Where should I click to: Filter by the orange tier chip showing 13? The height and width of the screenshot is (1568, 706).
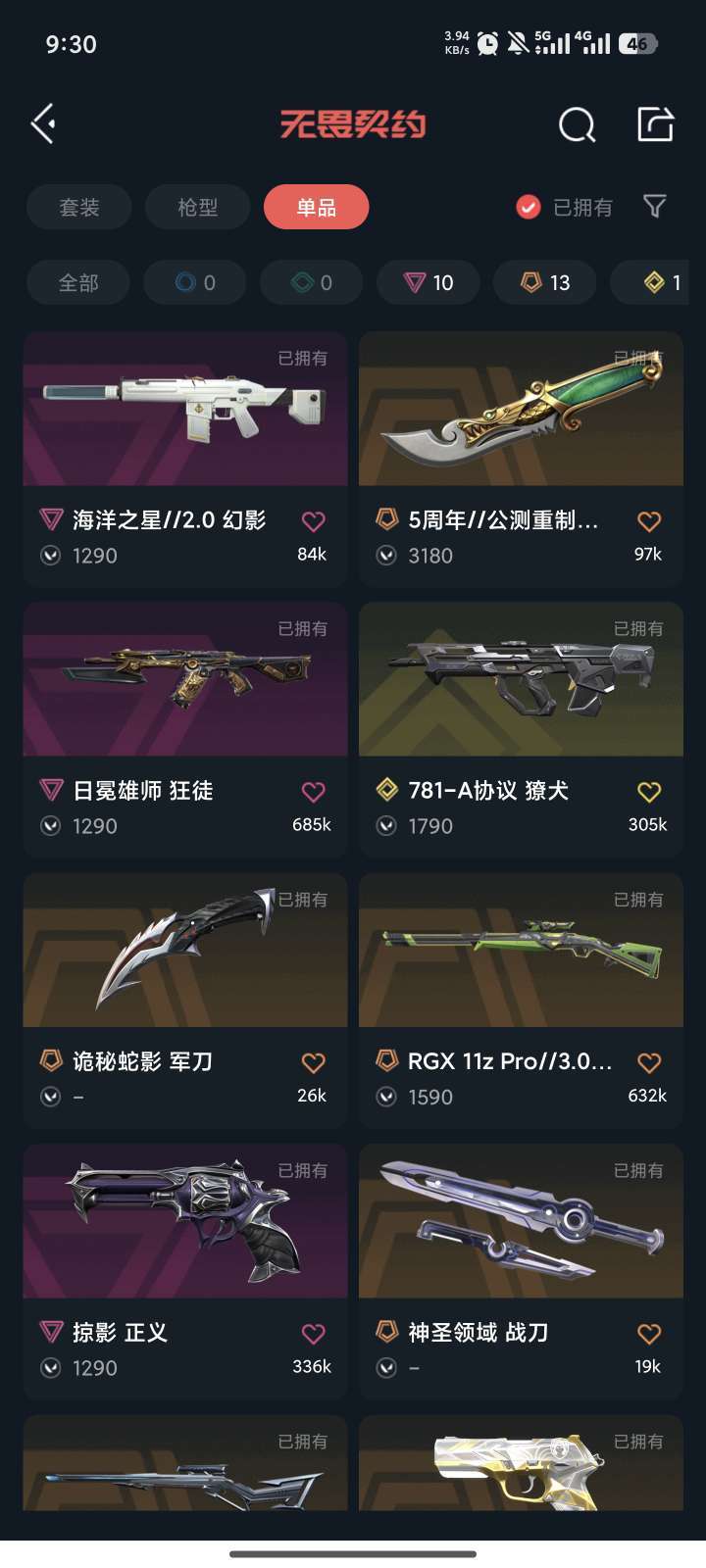tap(545, 283)
